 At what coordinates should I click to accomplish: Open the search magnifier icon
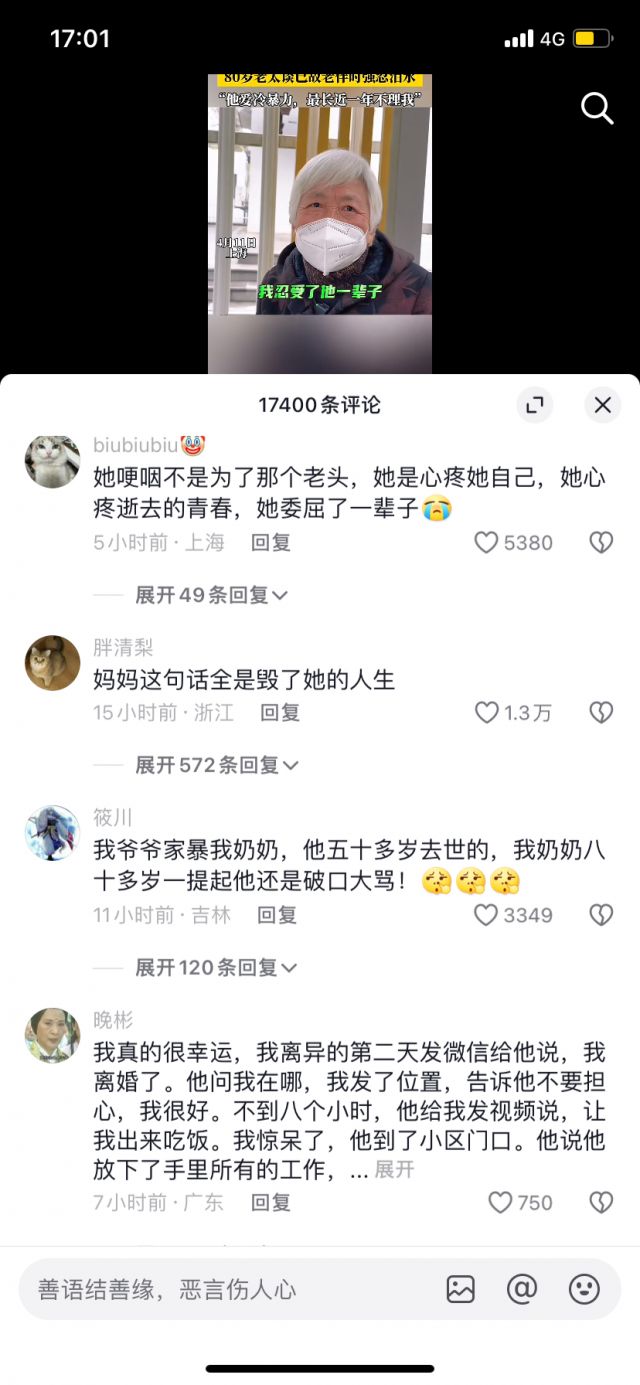coord(597,108)
